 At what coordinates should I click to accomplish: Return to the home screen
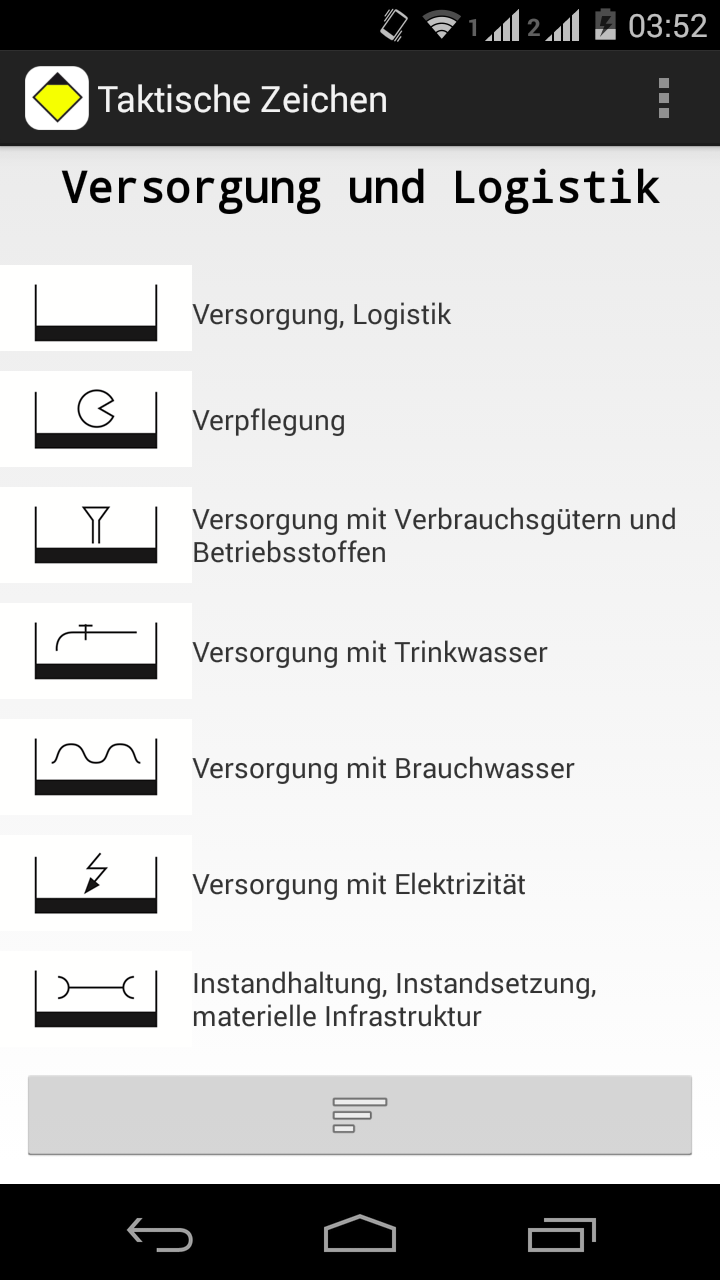coord(360,1234)
